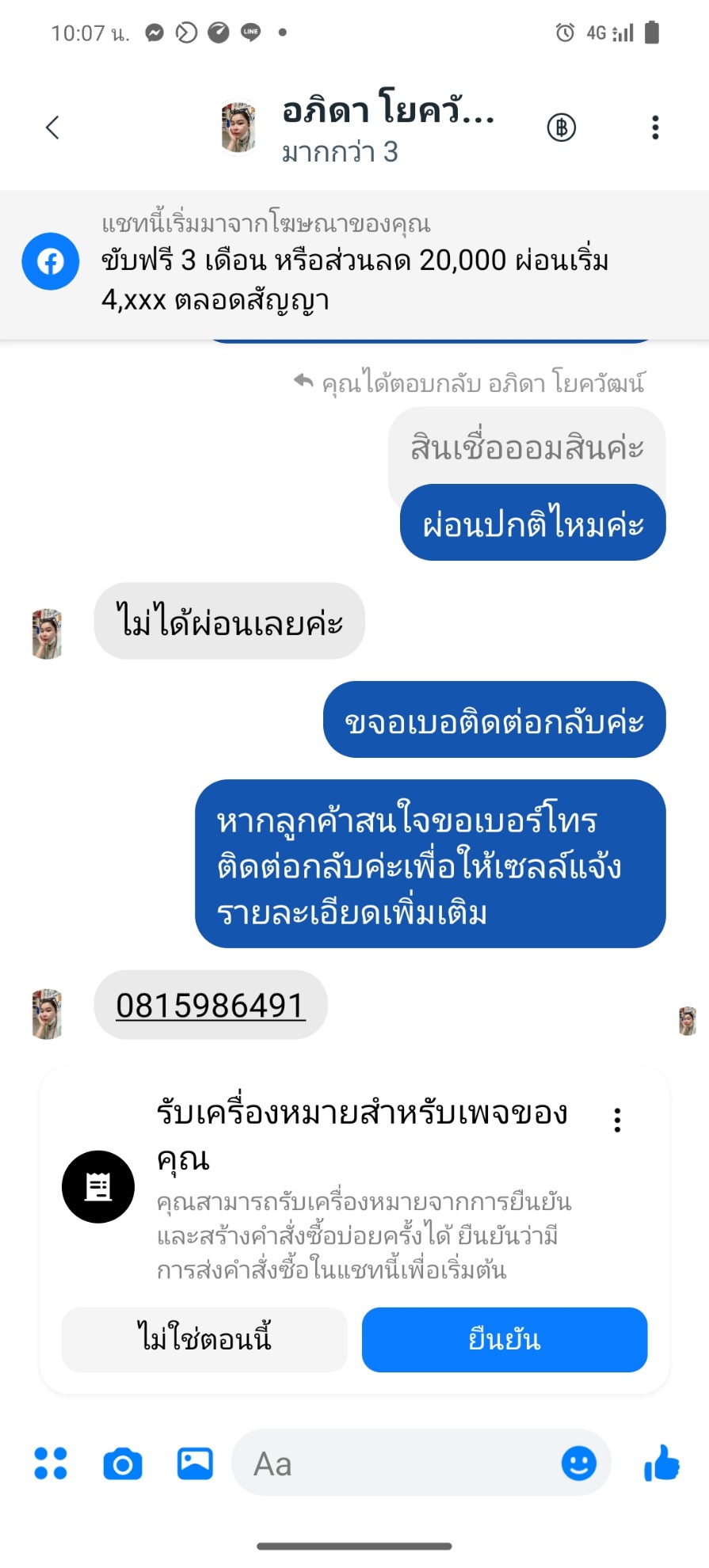The height and width of the screenshot is (1568, 709).
Task: Confirm with the ยืนยัน button
Action: pos(505,1339)
